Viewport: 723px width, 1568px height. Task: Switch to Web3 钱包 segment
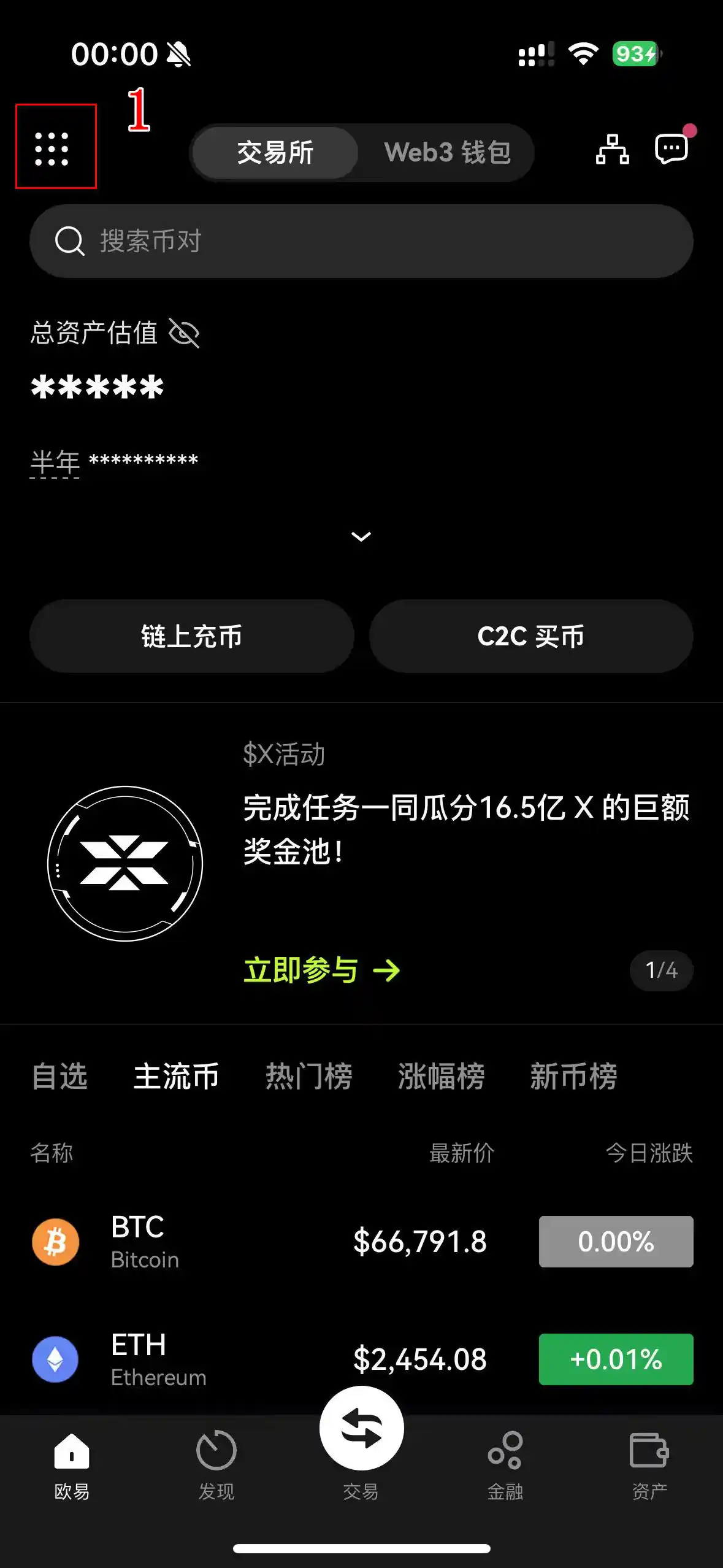click(x=447, y=152)
